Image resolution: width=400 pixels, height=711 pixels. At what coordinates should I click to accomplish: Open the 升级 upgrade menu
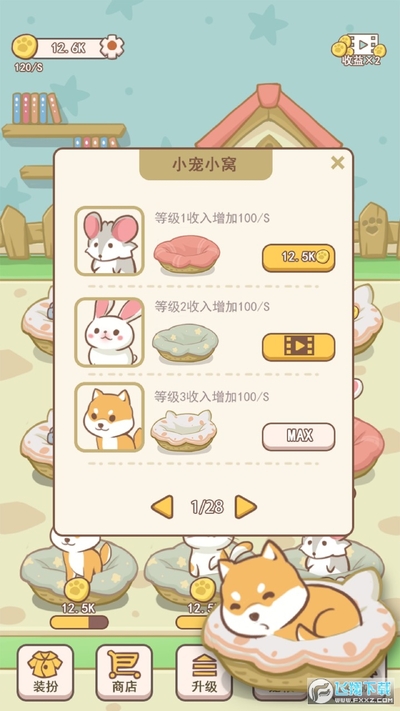point(204,673)
